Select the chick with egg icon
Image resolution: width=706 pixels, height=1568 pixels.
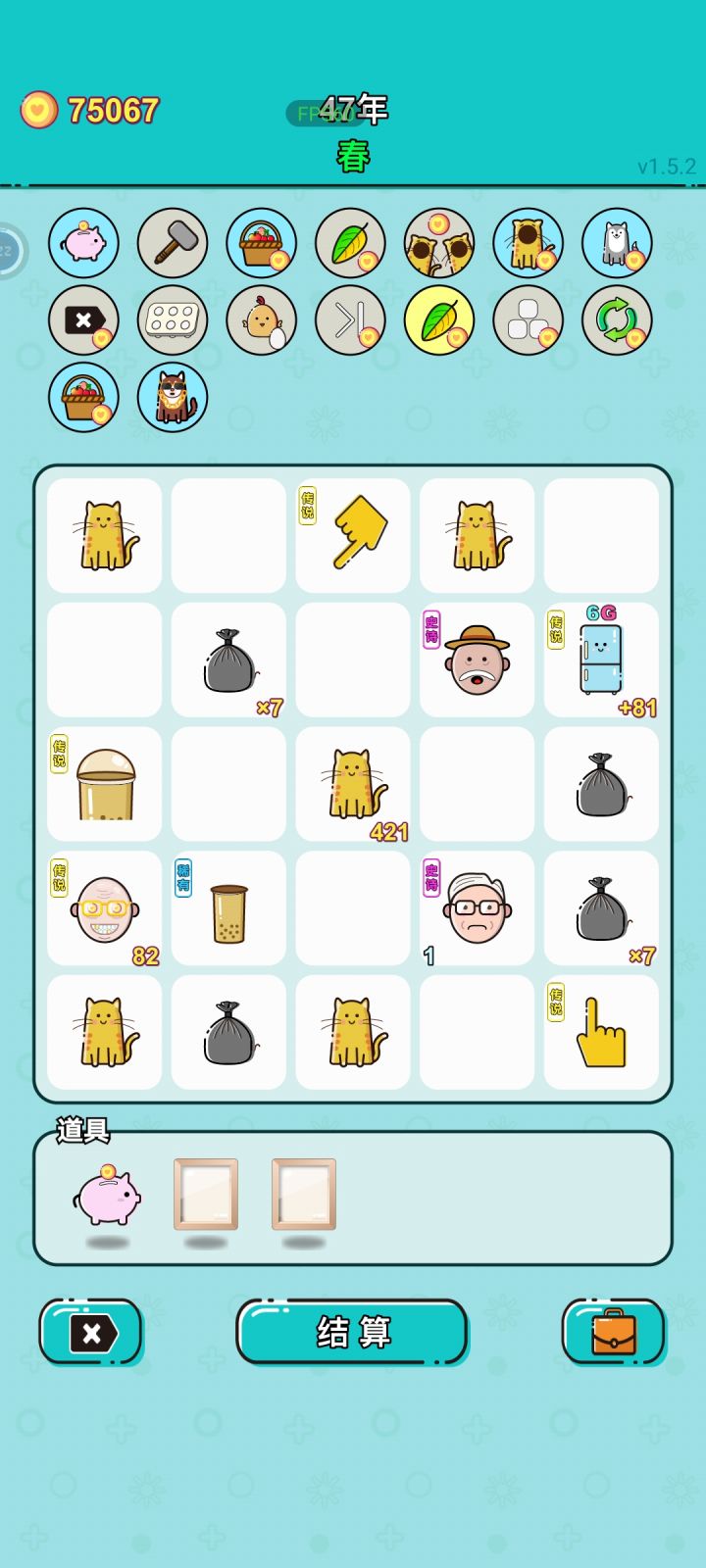(261, 319)
